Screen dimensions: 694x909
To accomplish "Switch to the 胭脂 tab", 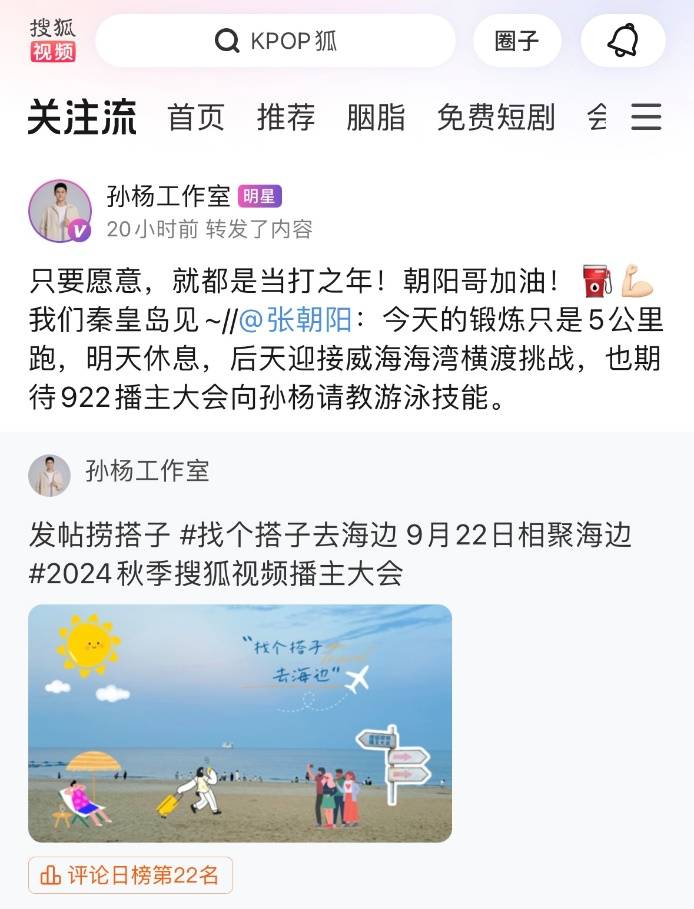I will coord(376,117).
